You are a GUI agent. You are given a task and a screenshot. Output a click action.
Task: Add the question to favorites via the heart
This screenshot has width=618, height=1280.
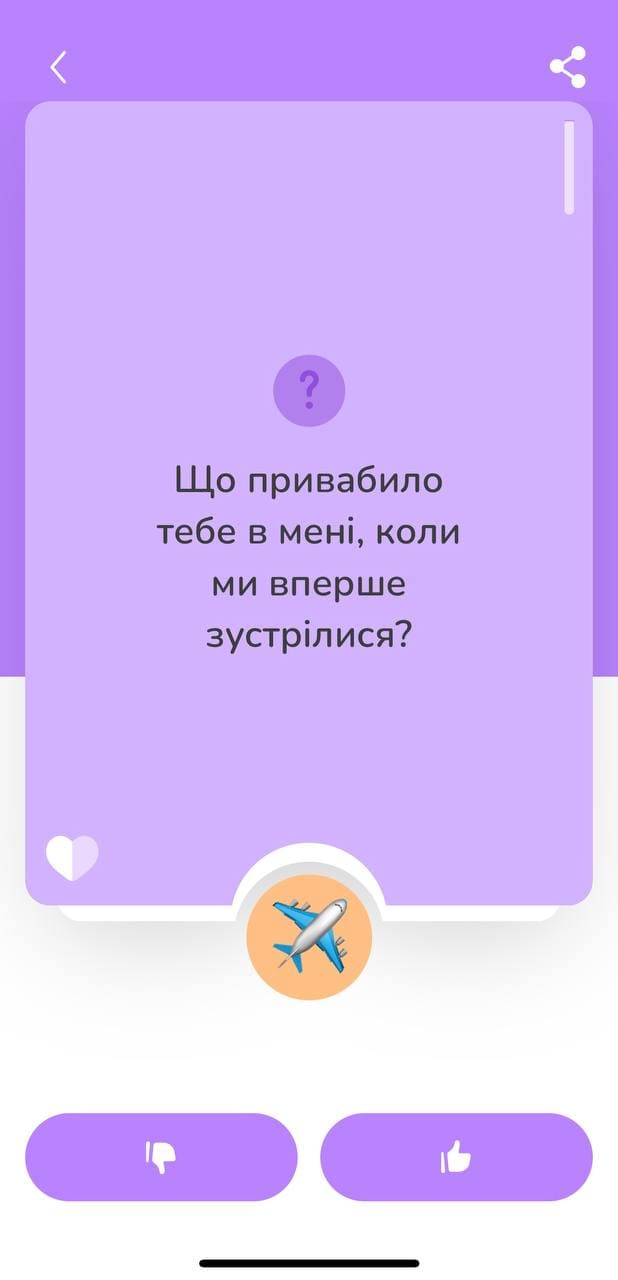click(x=72, y=857)
